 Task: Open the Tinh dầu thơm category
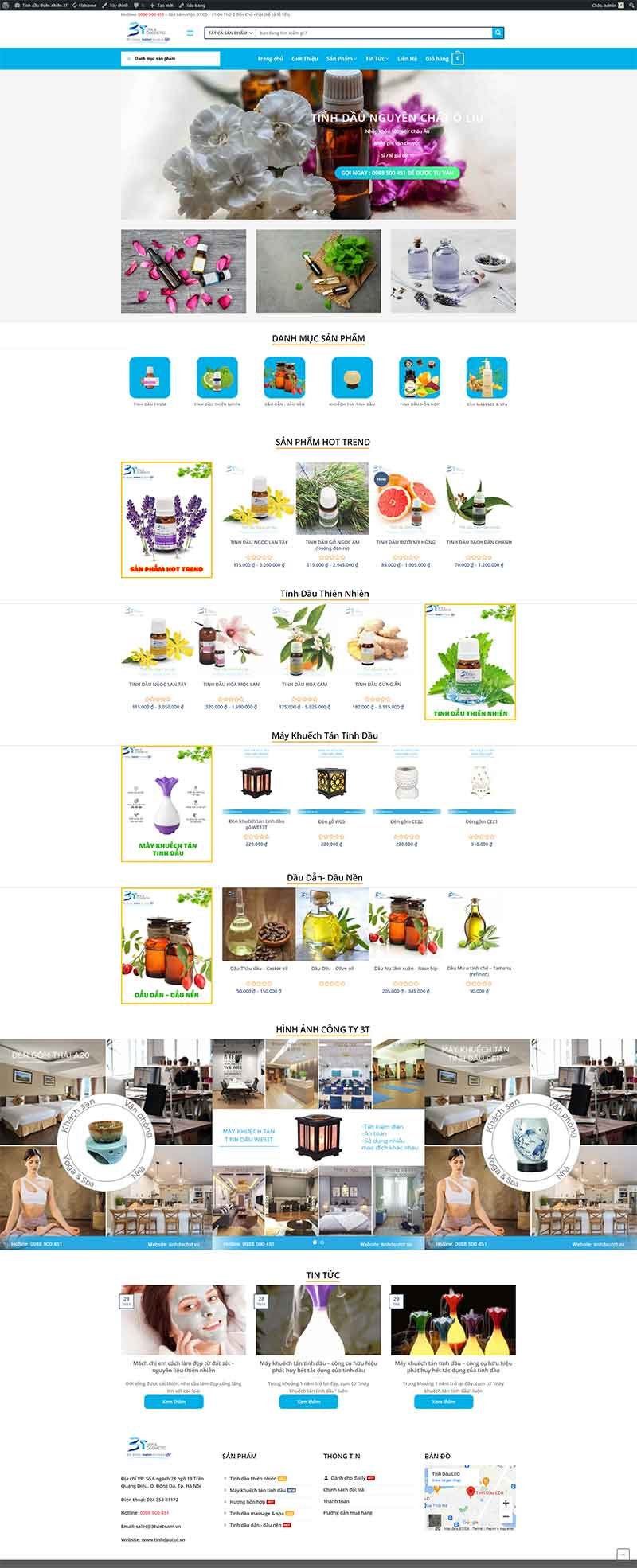[150, 377]
